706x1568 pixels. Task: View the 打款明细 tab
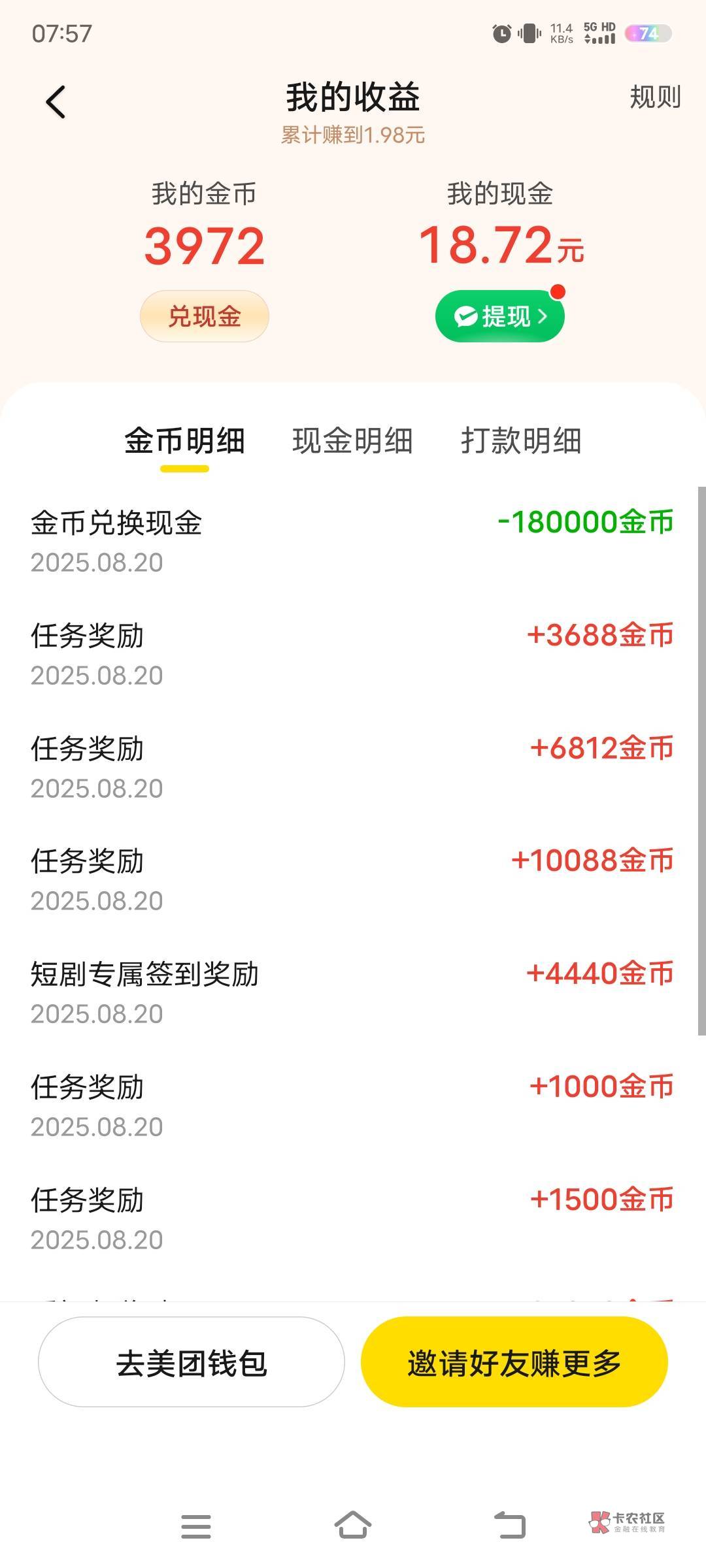(x=521, y=441)
